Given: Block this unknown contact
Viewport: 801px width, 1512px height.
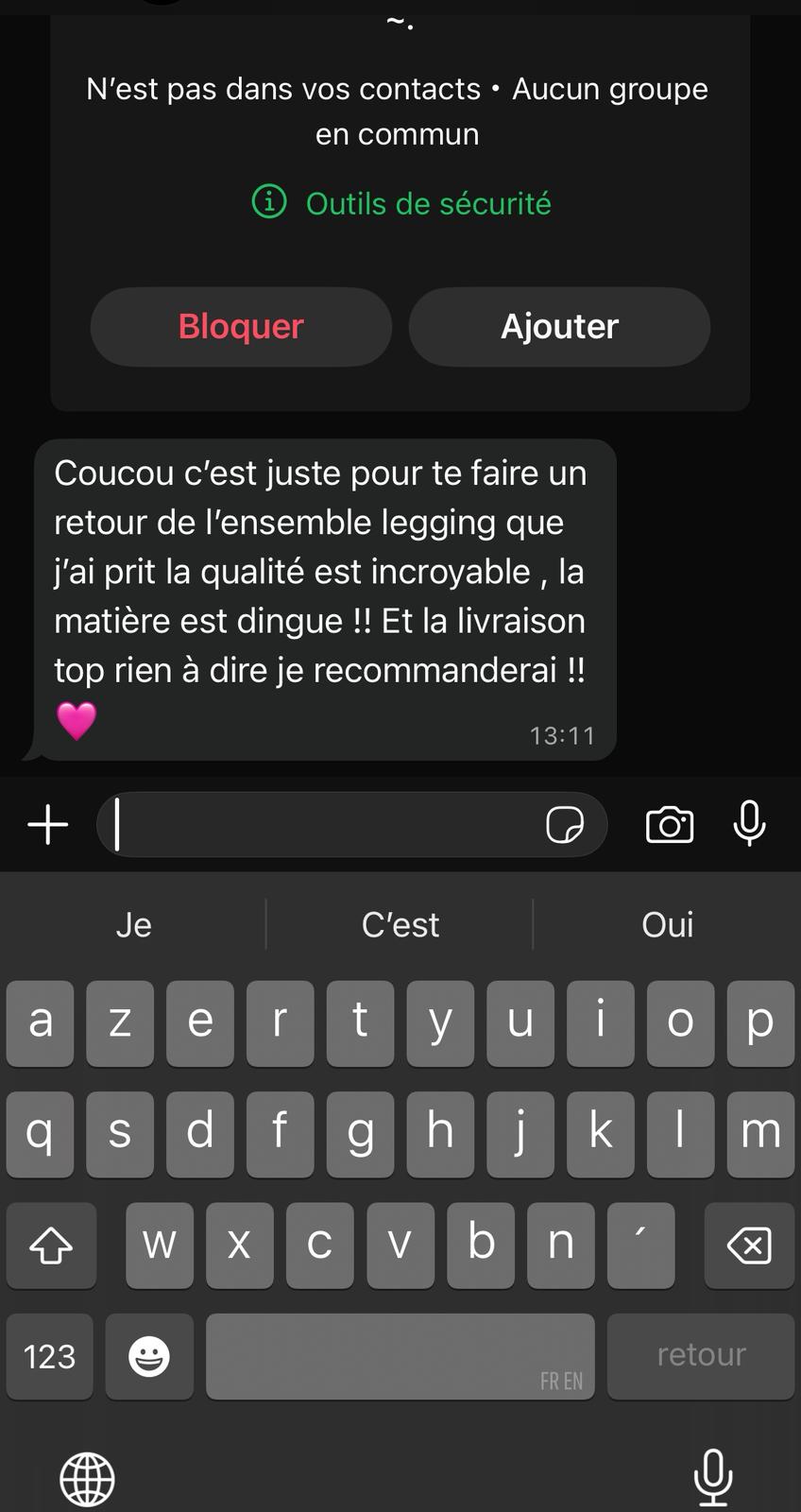Looking at the screenshot, I should point(241,327).
